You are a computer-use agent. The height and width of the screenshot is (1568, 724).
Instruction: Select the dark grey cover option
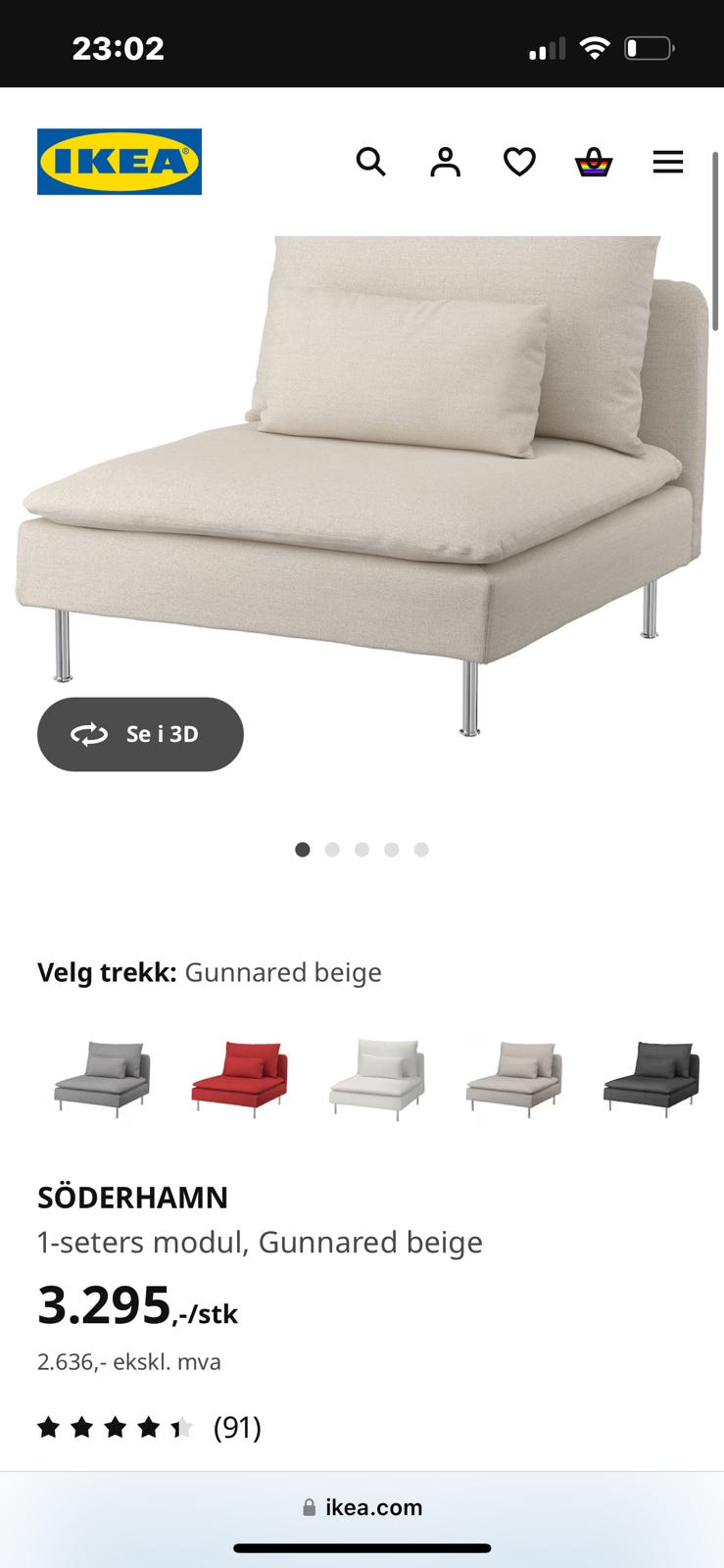652,1079
